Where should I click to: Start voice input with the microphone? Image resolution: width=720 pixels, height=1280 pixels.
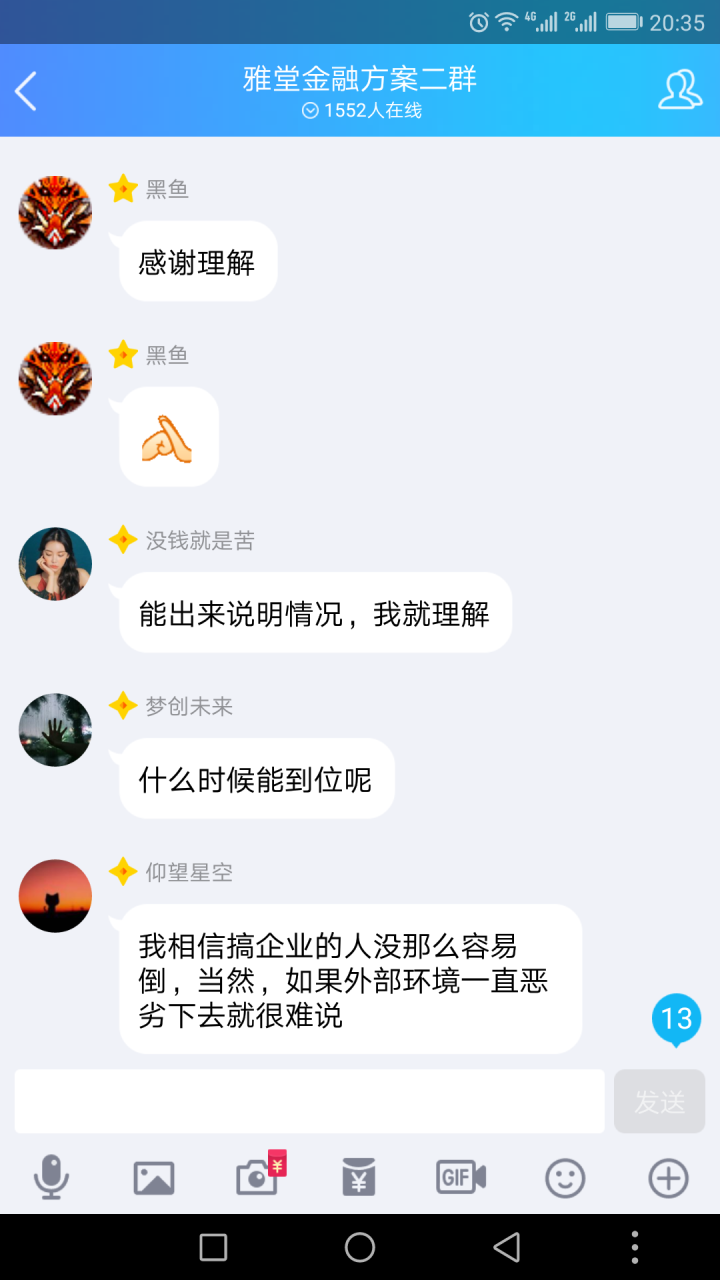(51, 1177)
